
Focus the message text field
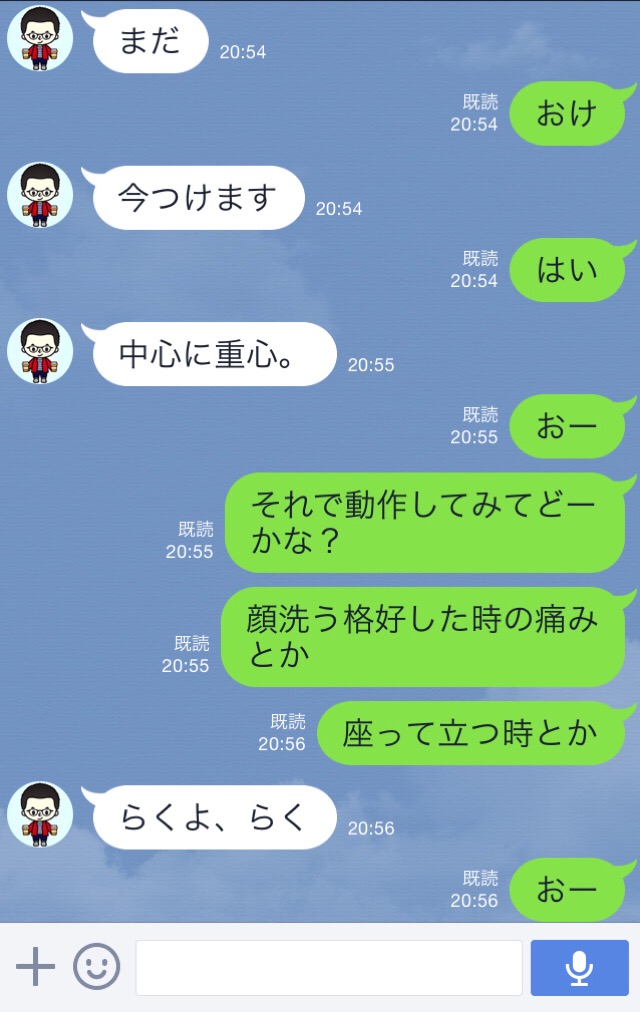point(329,968)
